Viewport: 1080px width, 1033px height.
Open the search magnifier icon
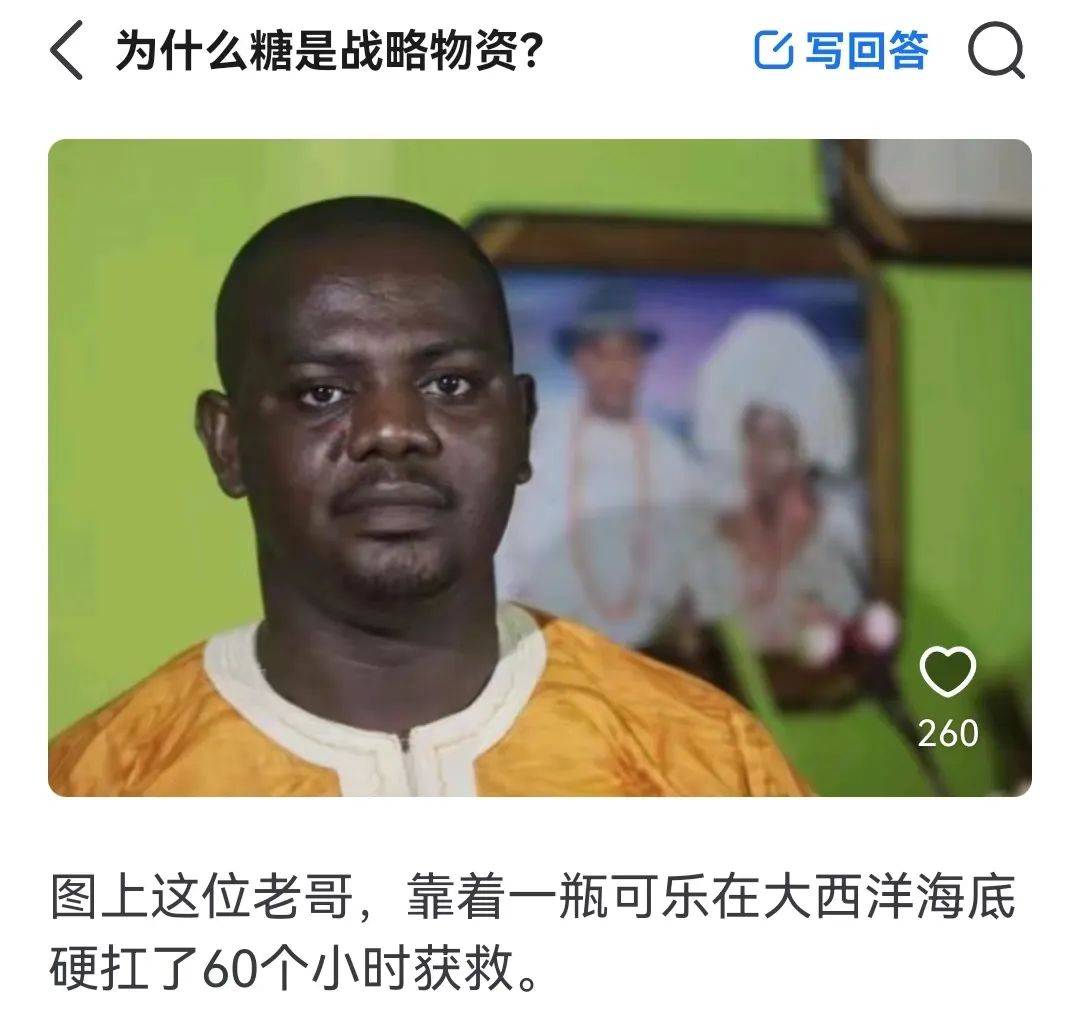pyautogui.click(x=996, y=52)
